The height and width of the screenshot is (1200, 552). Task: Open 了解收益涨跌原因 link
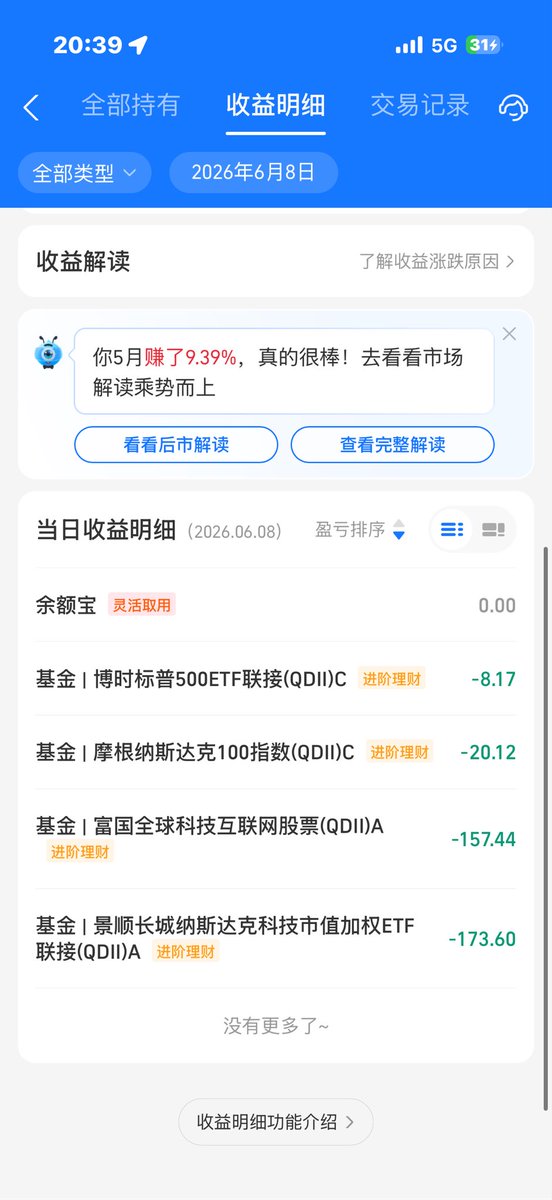pos(437,262)
